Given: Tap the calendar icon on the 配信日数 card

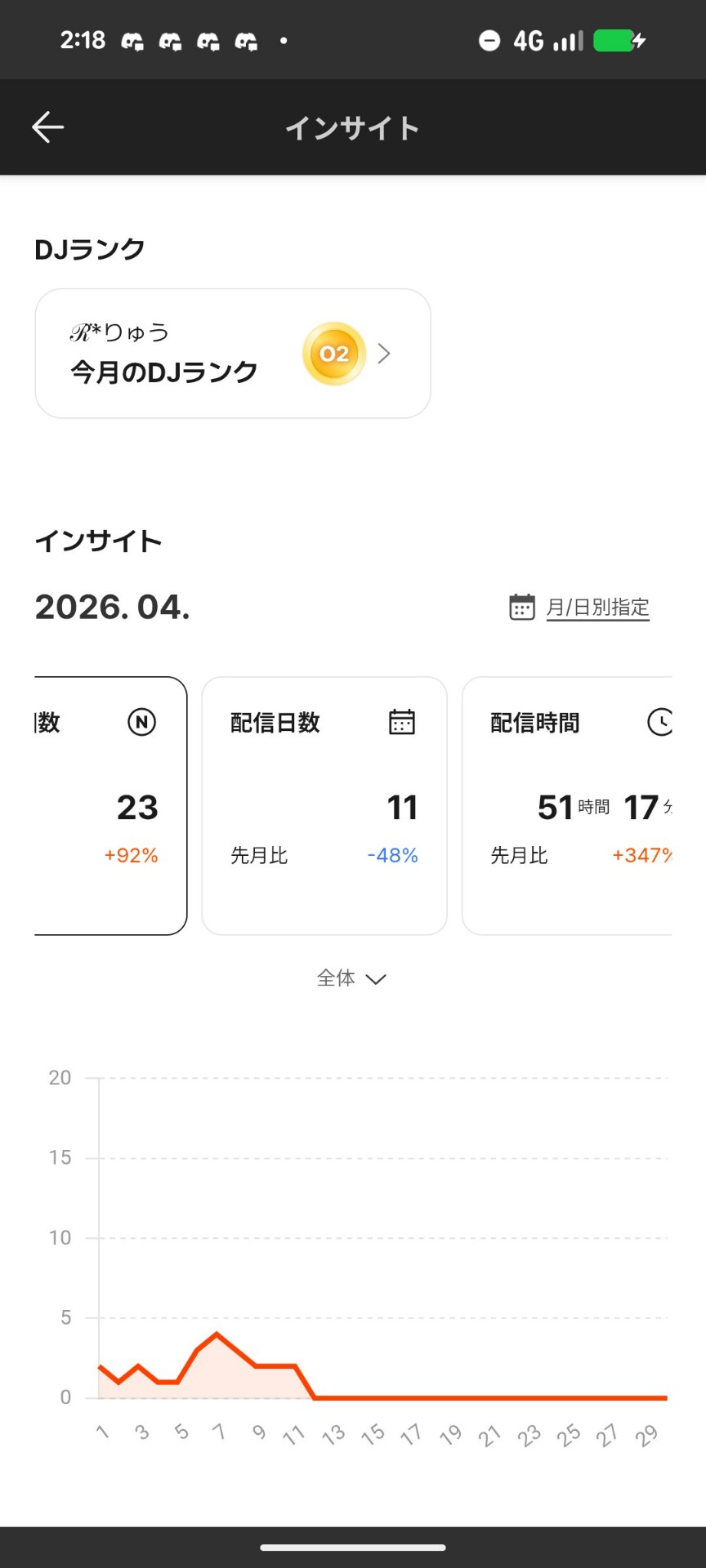Looking at the screenshot, I should pyautogui.click(x=403, y=721).
